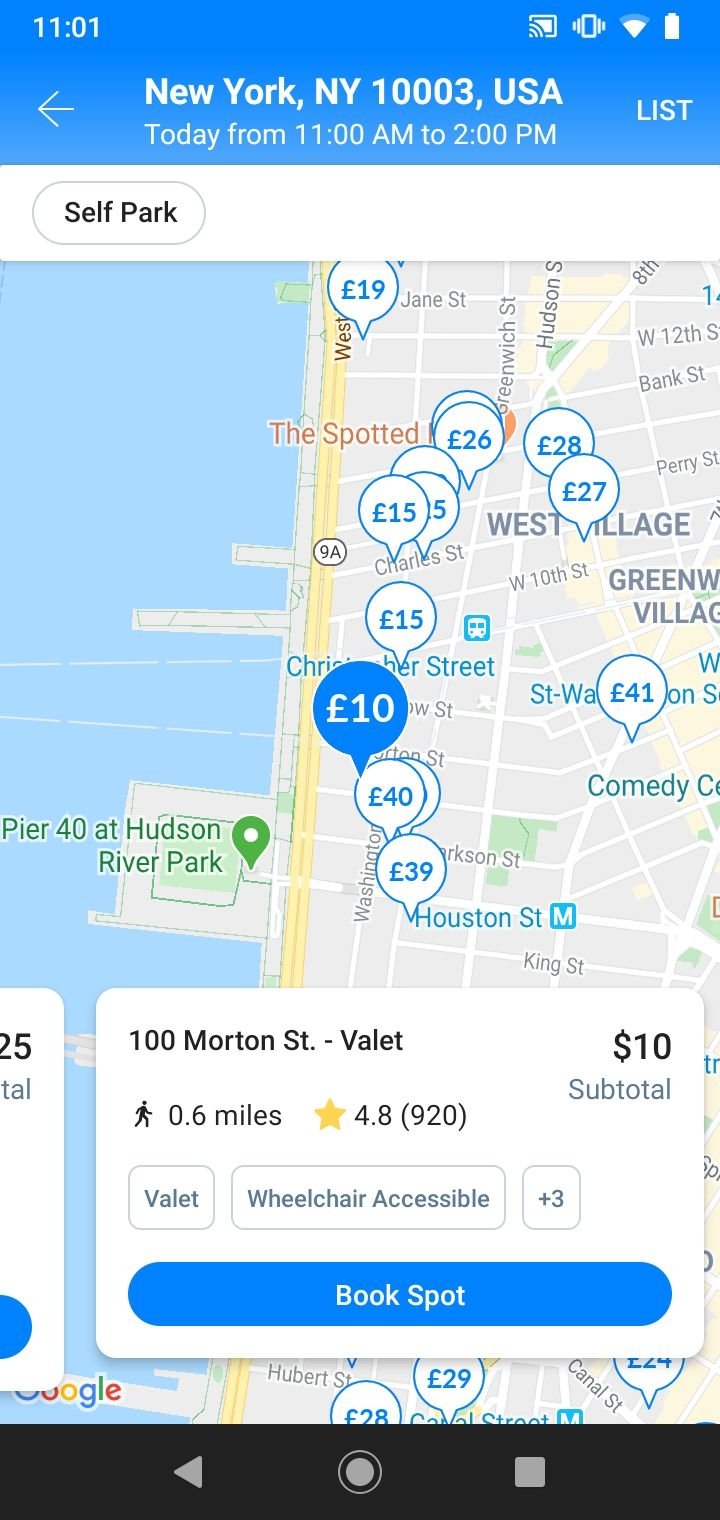Screen dimensions: 720x1520
Task: Tap the system home button
Action: pyautogui.click(x=360, y=1472)
